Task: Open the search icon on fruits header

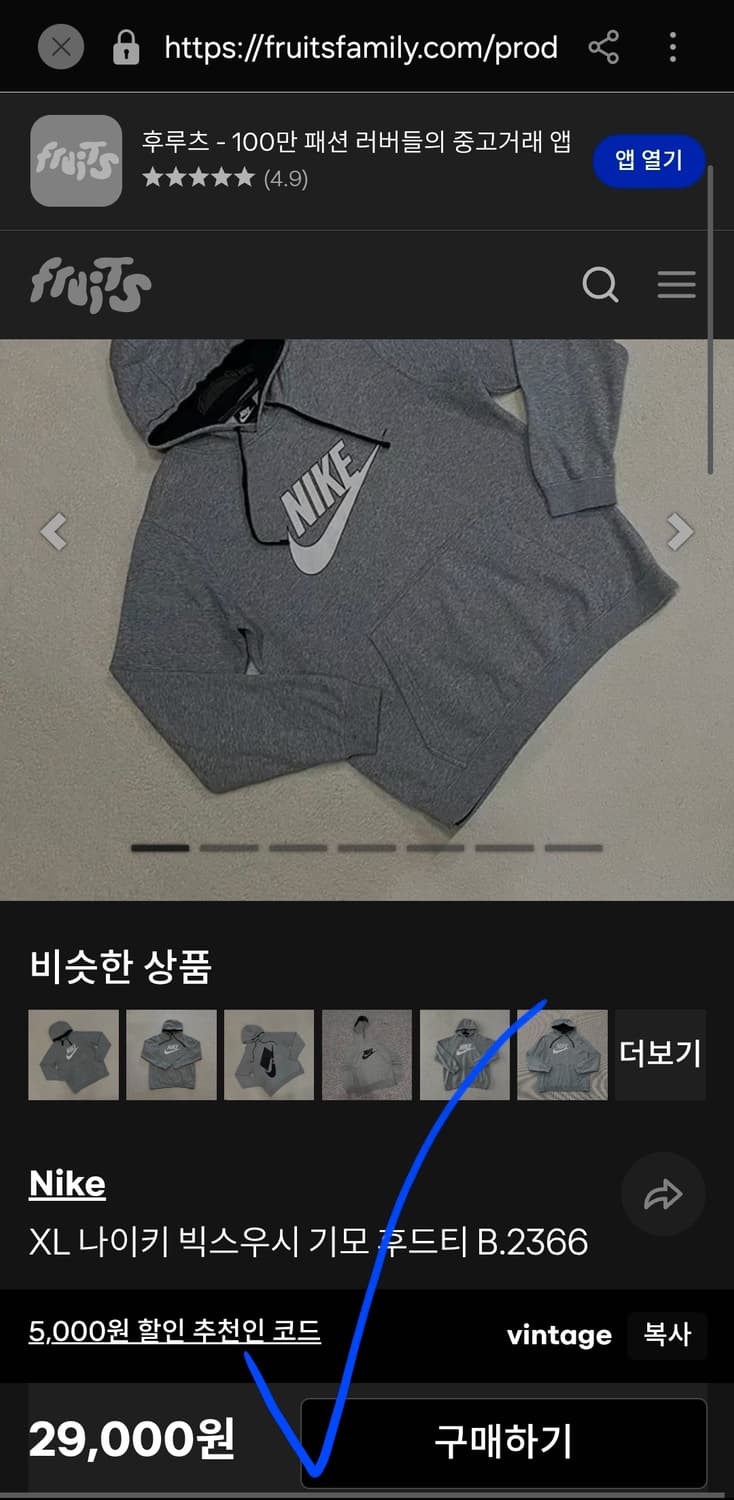Action: pos(600,285)
